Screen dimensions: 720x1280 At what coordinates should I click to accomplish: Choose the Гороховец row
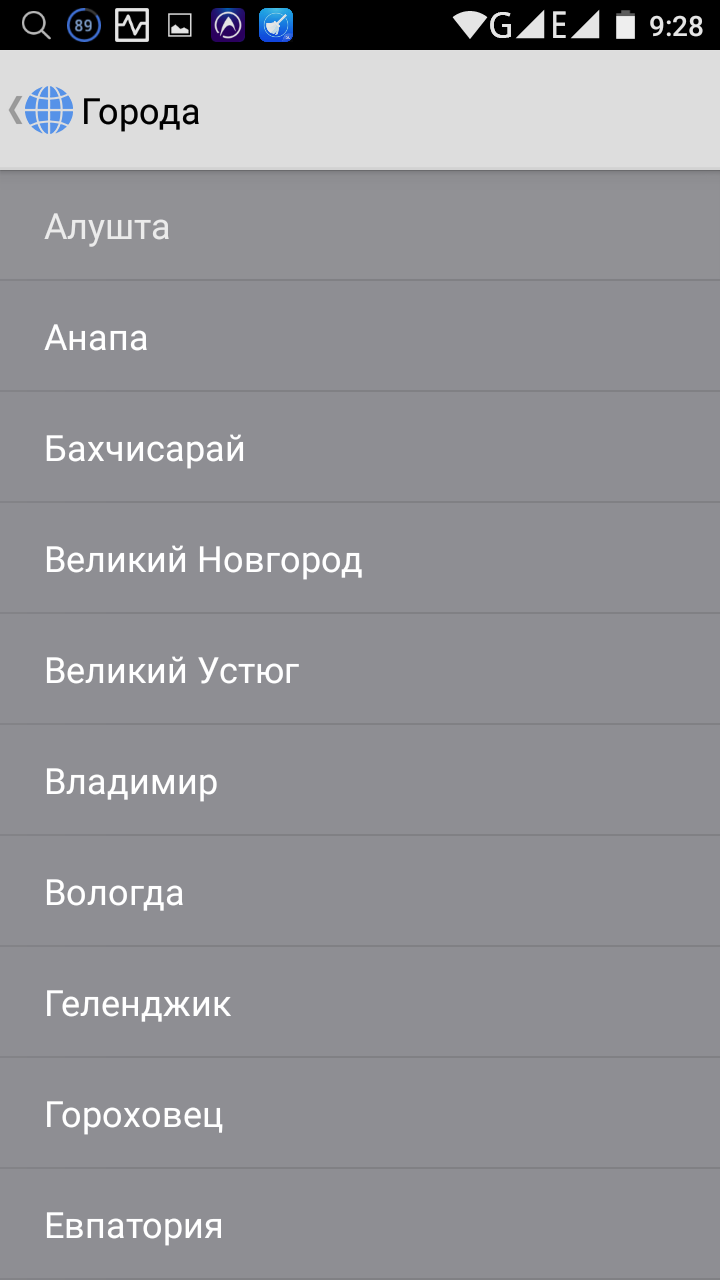click(134, 1115)
